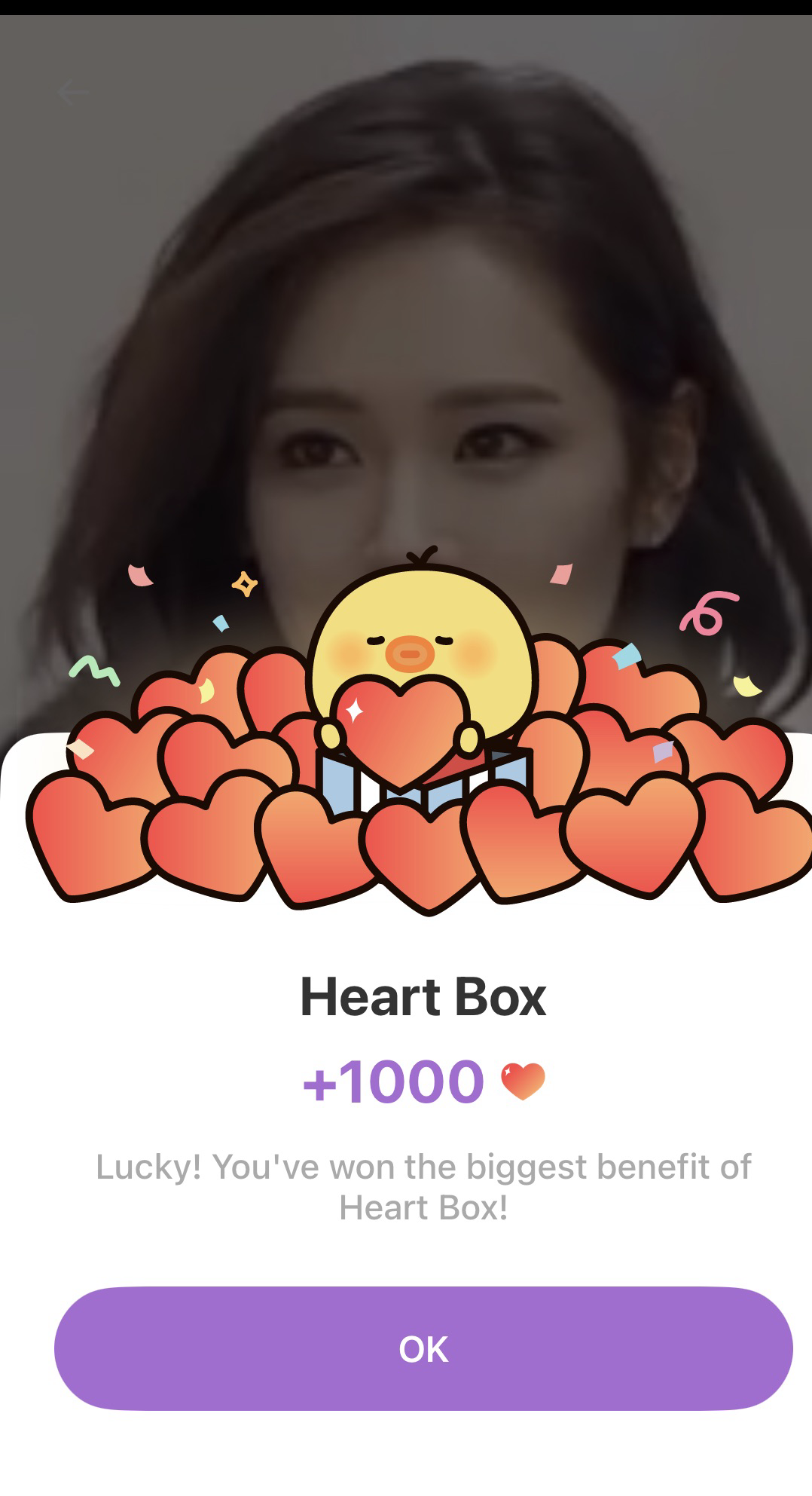Confirm the Heart Box reward with OK
Image resolution: width=812 pixels, height=1496 pixels.
pyautogui.click(x=423, y=1349)
